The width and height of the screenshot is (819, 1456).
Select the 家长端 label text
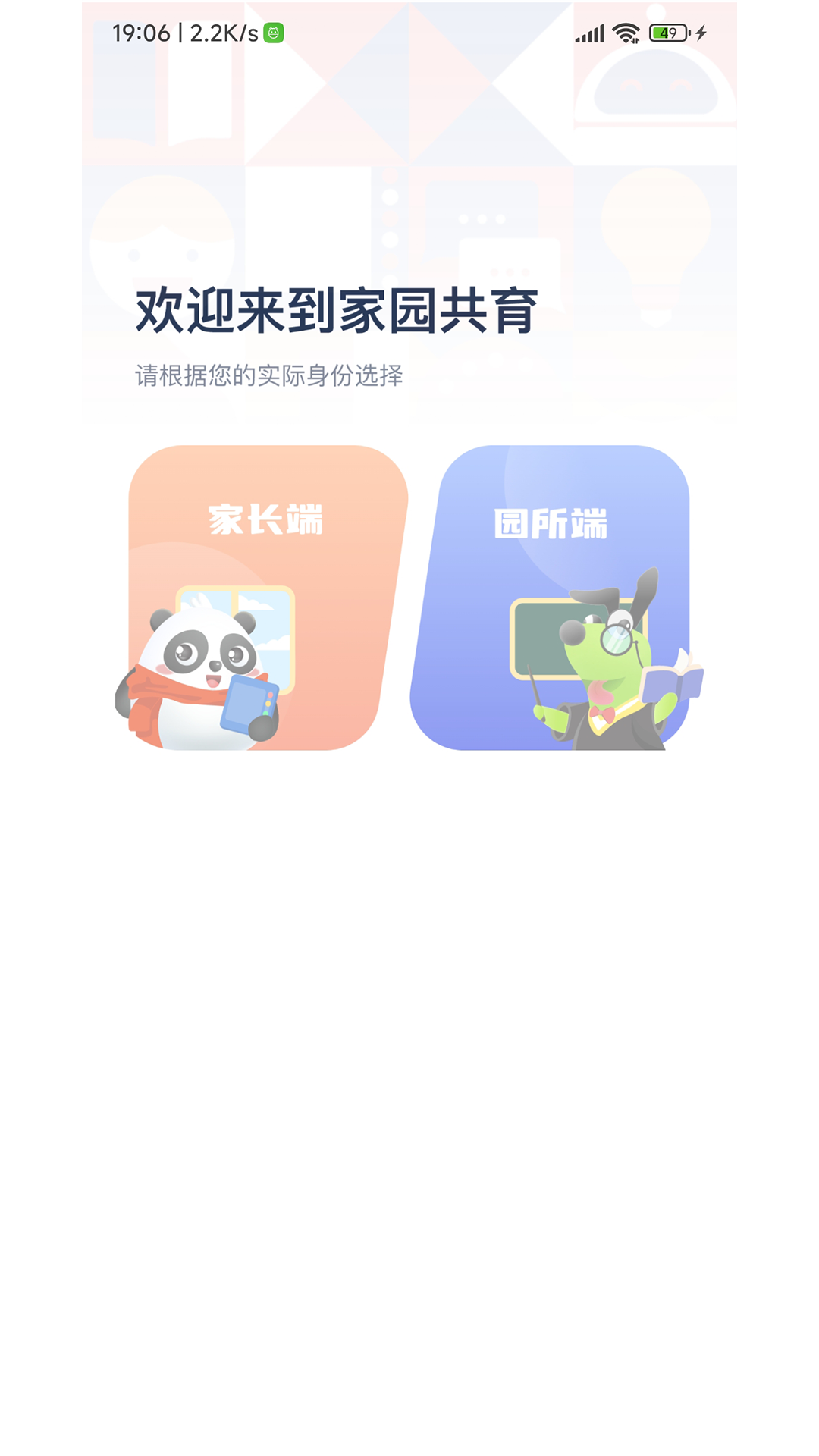pos(267,520)
